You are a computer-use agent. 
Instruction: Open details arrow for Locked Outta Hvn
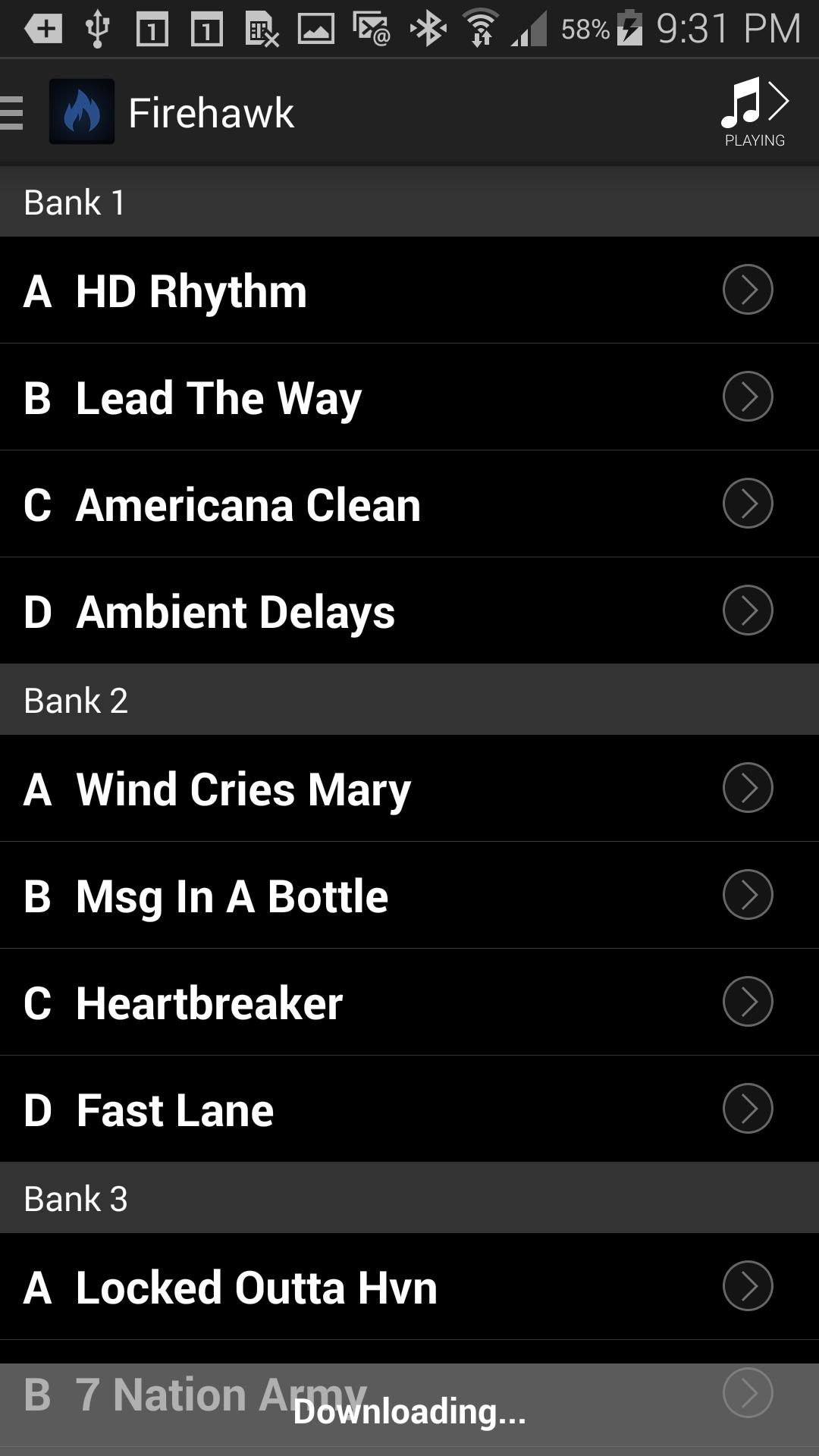point(748,1286)
